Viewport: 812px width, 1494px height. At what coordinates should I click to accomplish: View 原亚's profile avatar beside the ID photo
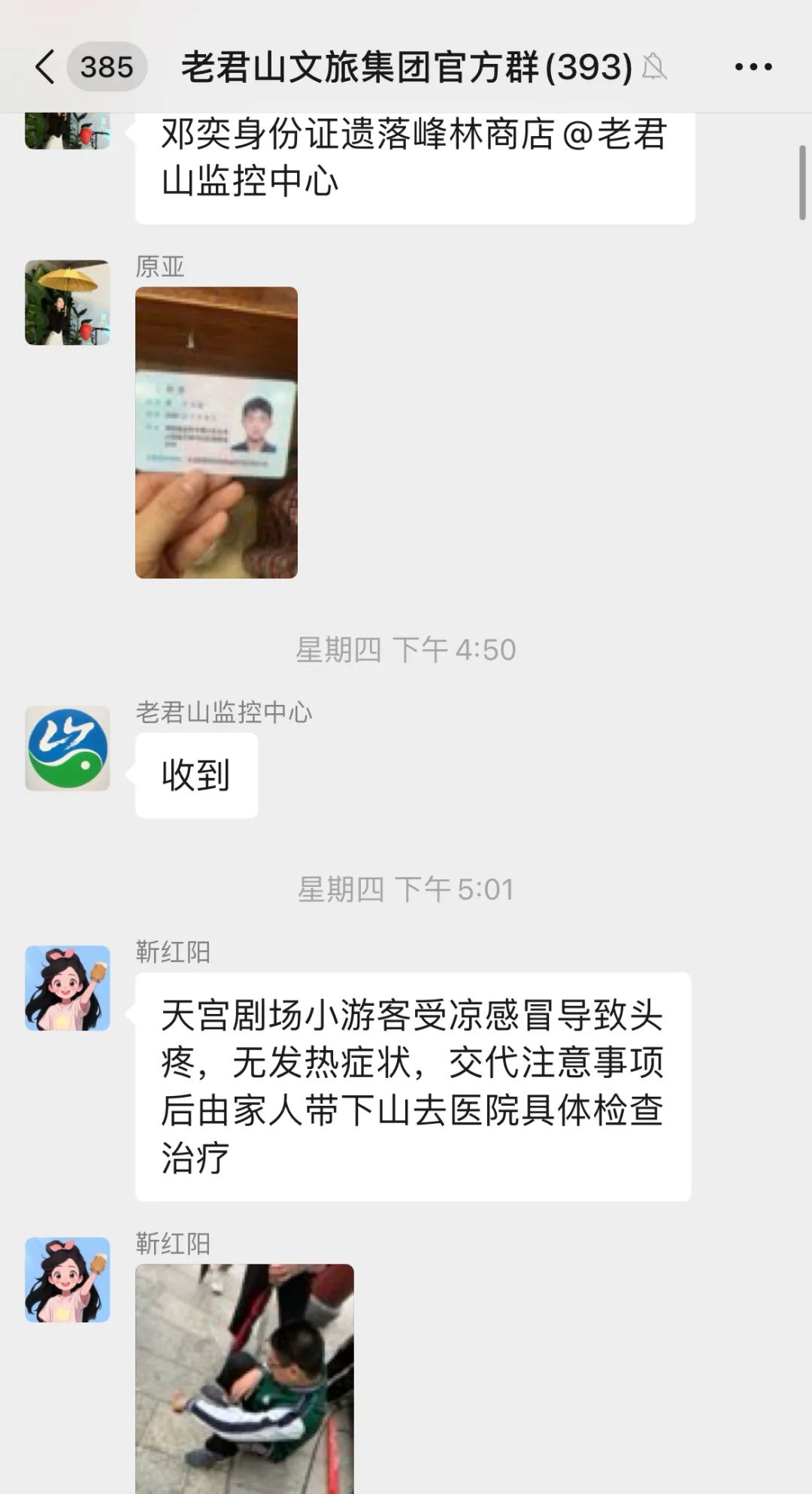(68, 302)
